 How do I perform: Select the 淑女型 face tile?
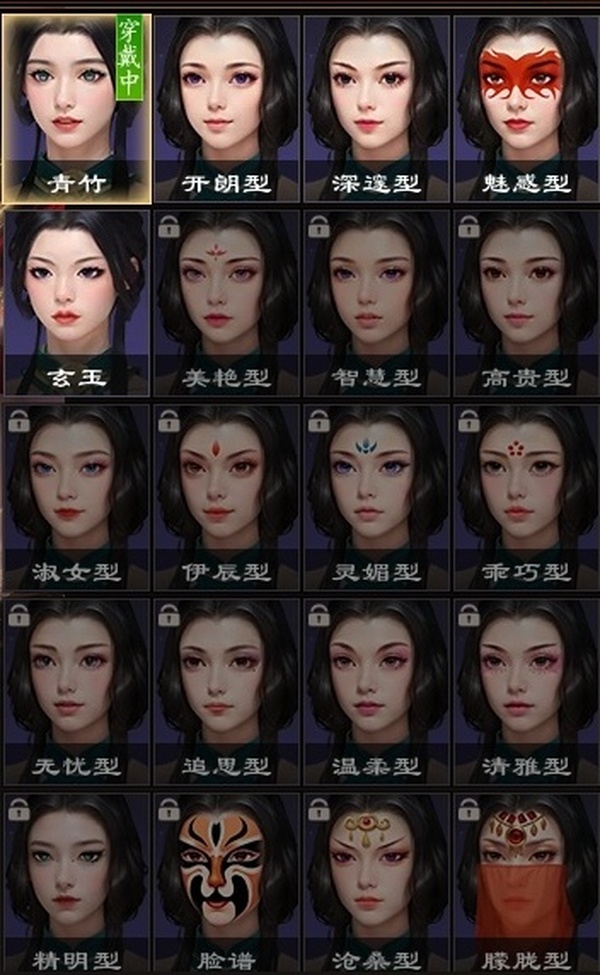point(76,497)
